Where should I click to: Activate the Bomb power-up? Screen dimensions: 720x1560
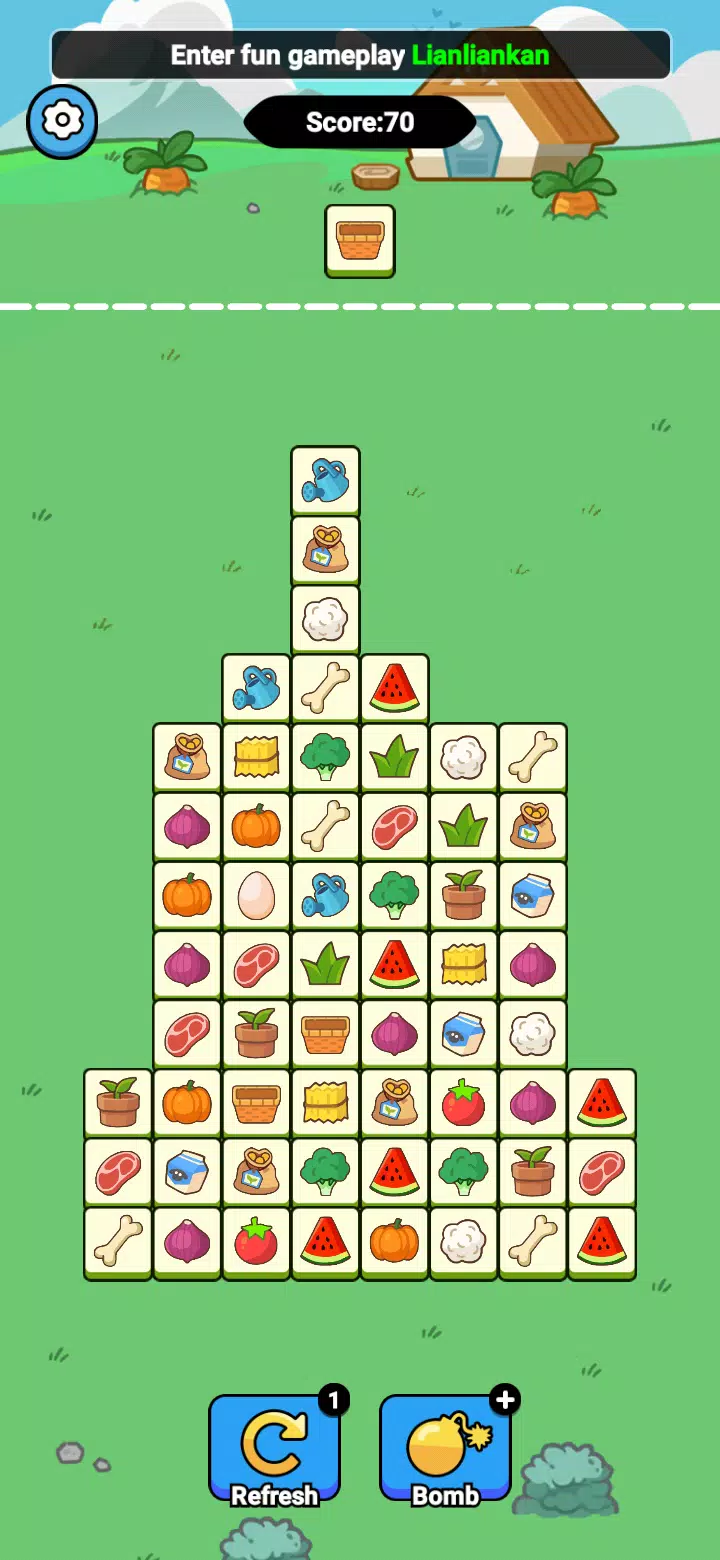[445, 1448]
